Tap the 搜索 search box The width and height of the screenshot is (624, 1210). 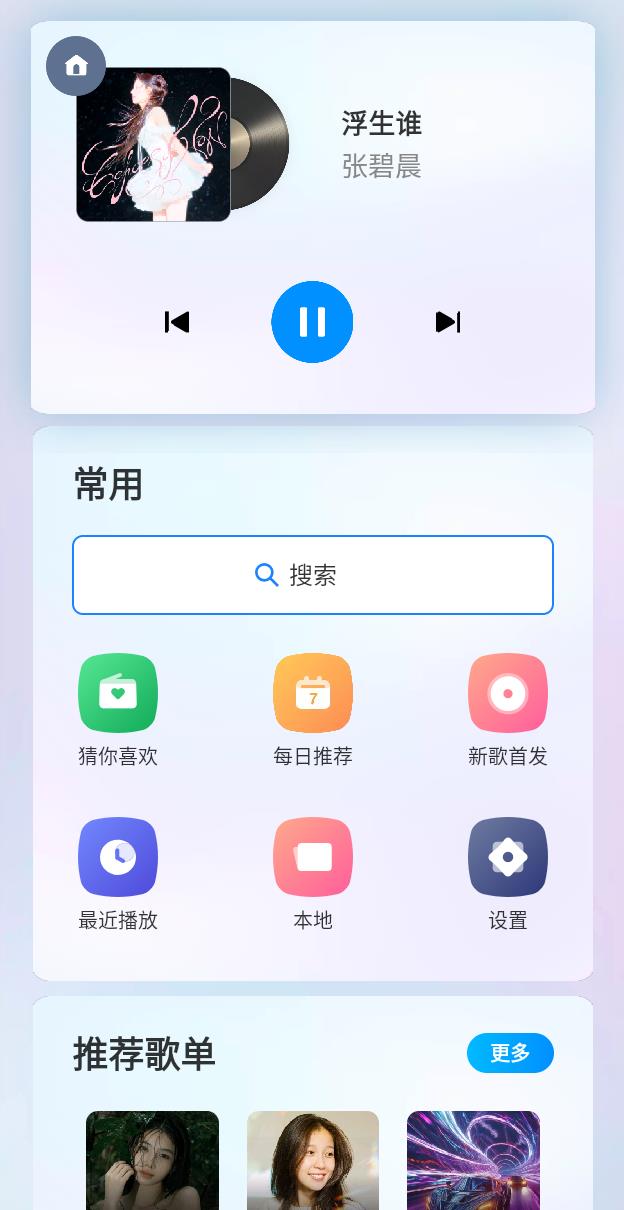(x=312, y=575)
